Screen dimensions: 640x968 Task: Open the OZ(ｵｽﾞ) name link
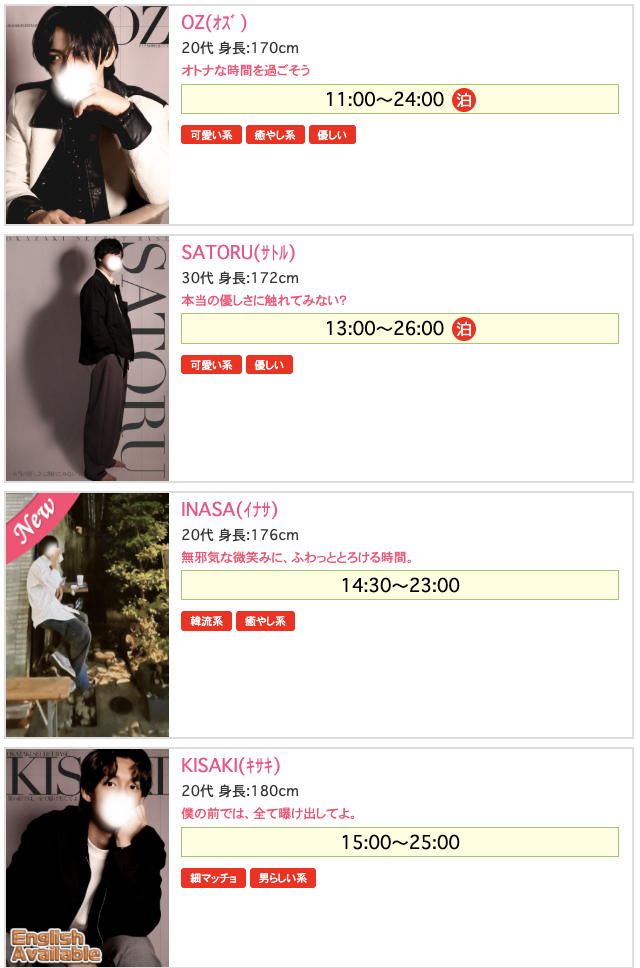point(214,23)
